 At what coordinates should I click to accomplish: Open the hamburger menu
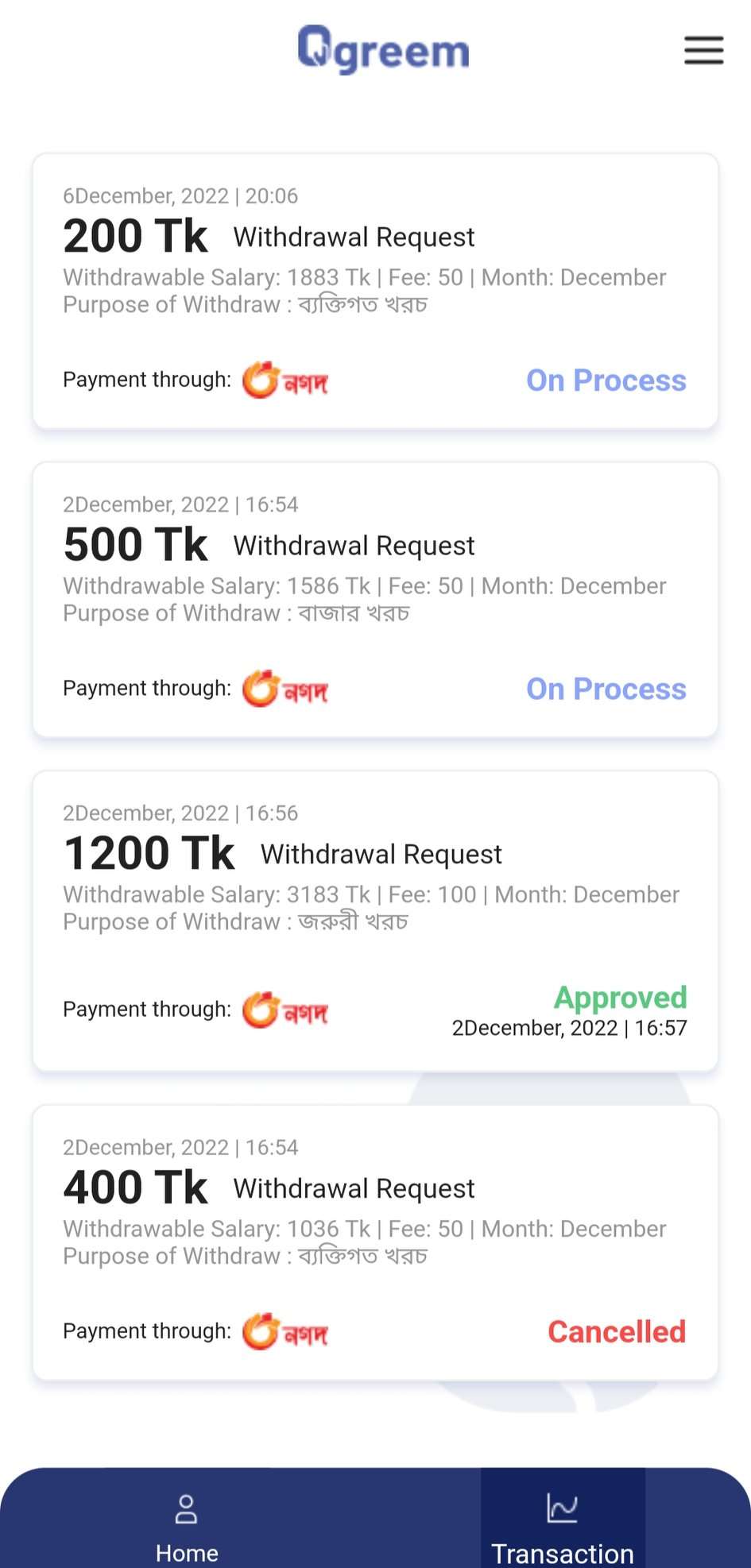(703, 49)
